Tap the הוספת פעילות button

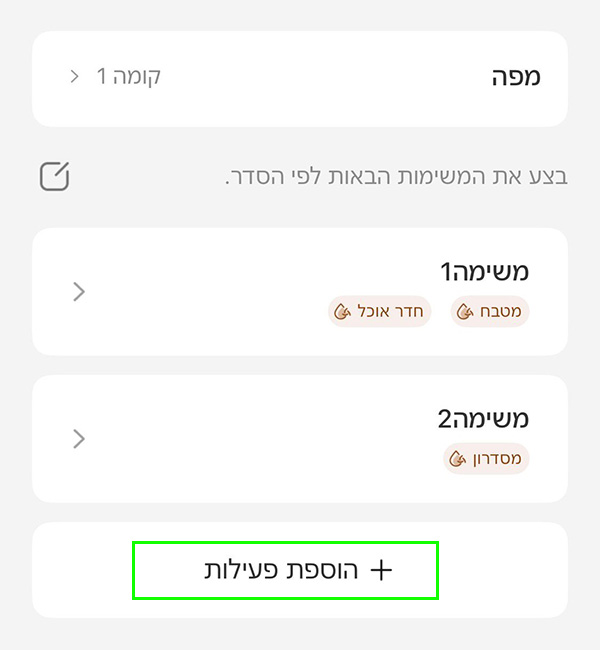click(286, 570)
